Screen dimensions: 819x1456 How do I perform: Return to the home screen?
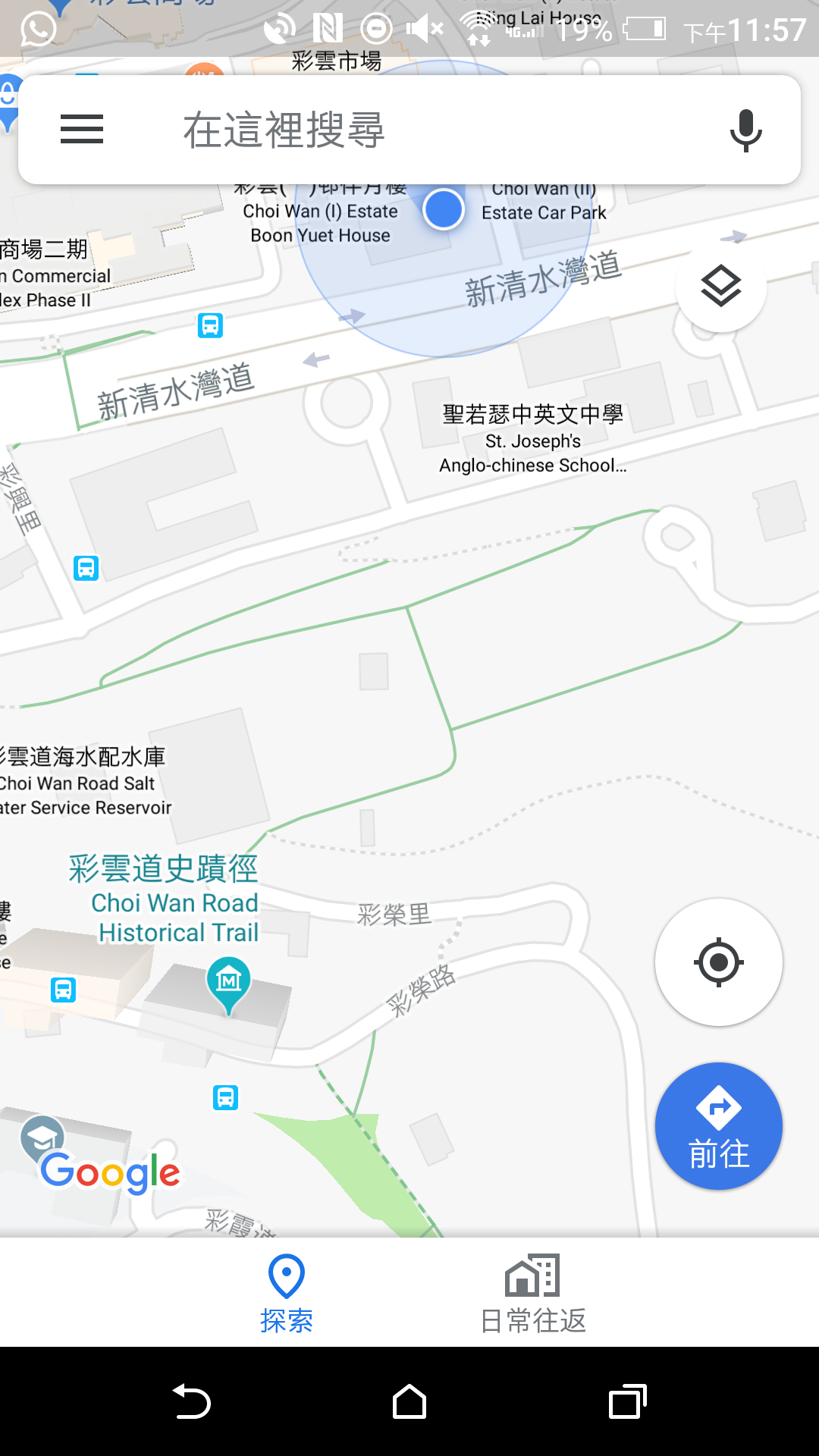coord(409,1401)
